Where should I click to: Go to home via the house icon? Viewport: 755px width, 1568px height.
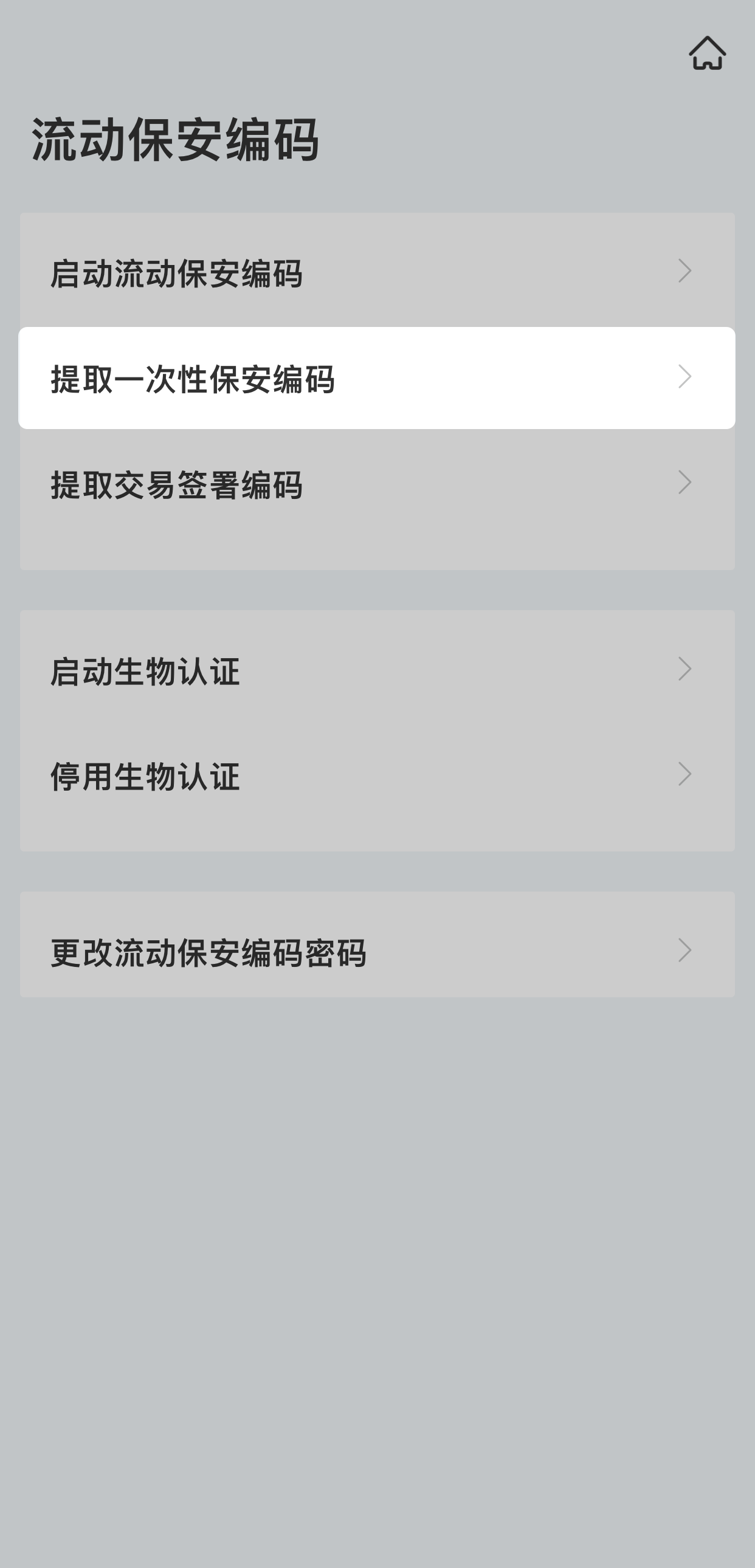click(x=707, y=53)
